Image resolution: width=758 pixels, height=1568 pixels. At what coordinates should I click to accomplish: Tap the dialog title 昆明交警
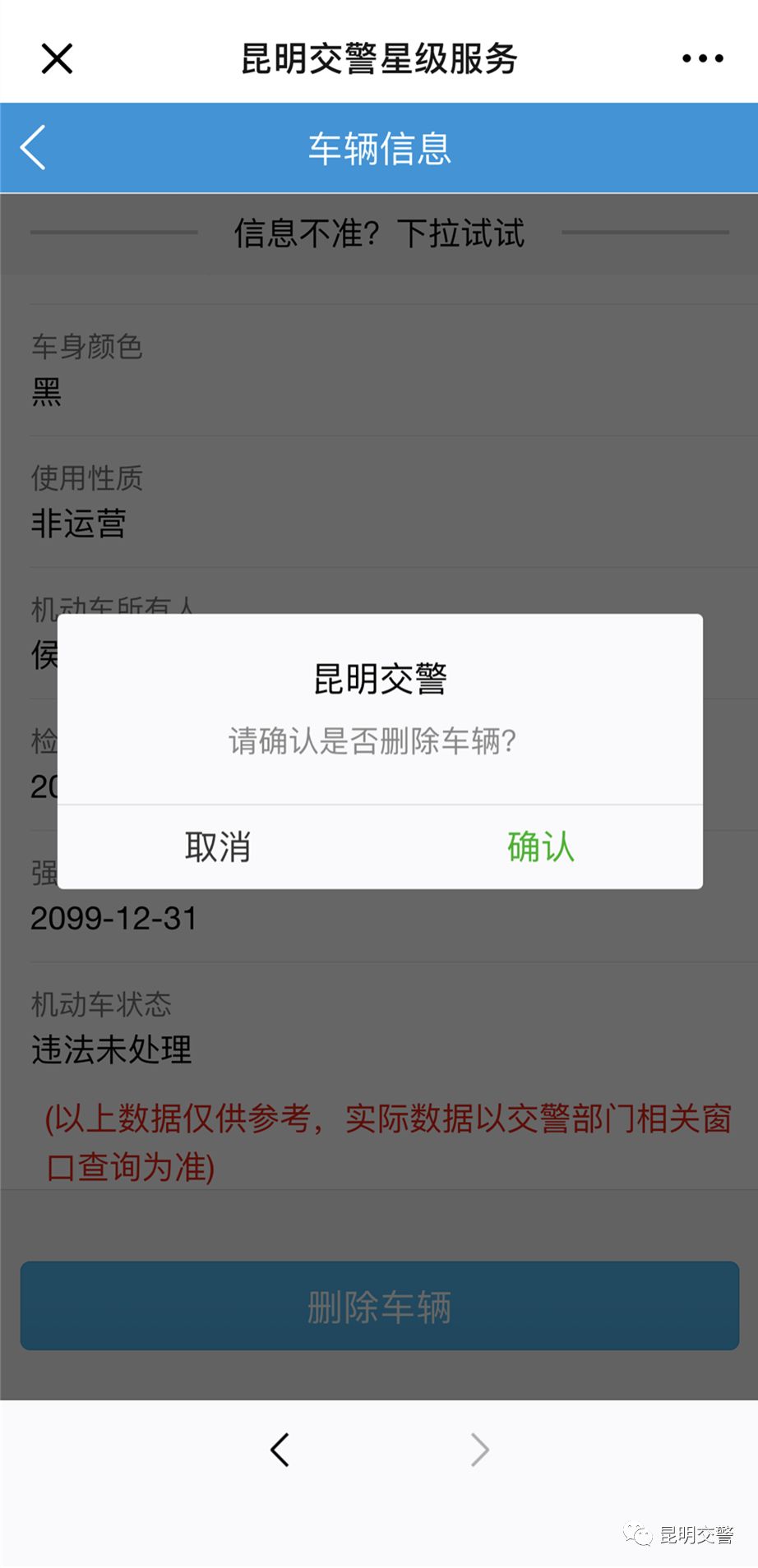point(379,679)
